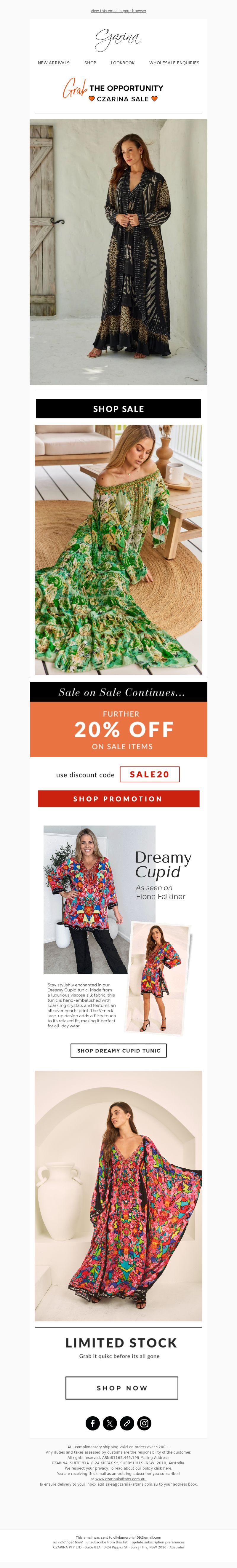This screenshot has height=1568, width=237.
Task: Open the Shop menu link
Action: pyautogui.click(x=90, y=63)
